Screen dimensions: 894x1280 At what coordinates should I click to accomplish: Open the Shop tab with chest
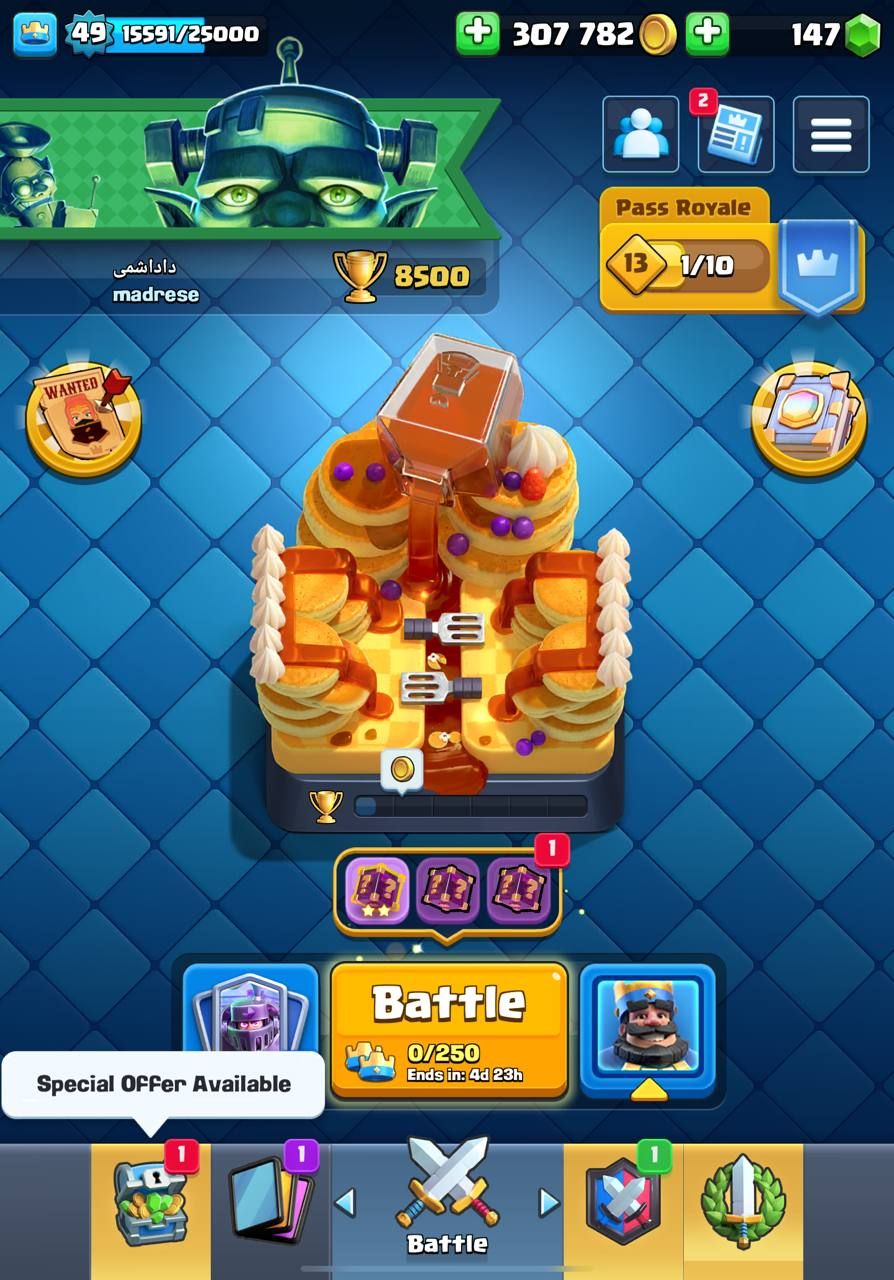(150, 1205)
